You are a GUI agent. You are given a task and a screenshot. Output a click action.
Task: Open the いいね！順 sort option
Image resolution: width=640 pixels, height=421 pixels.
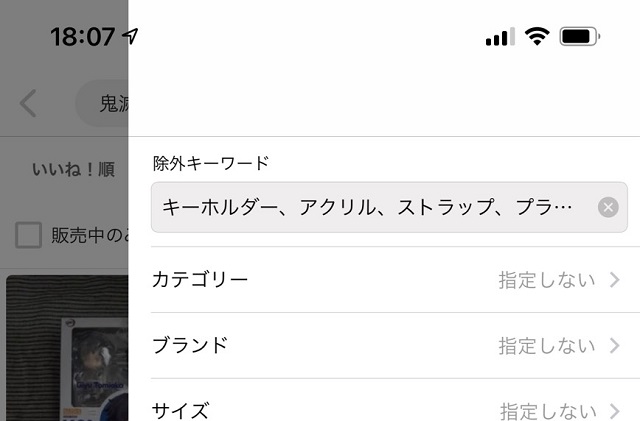72,169
